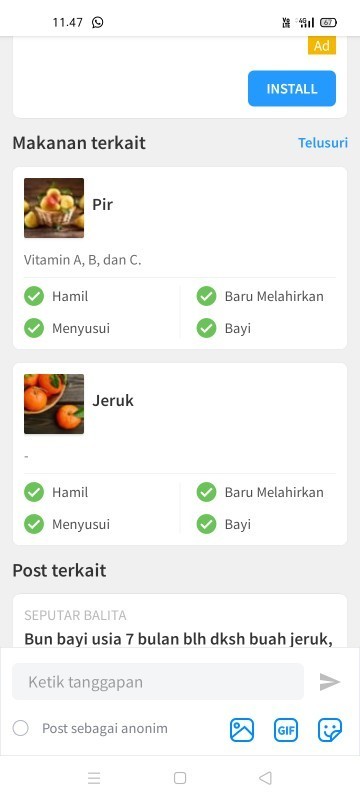360x800 pixels.
Task: Tap the INSTALL button on the ad
Action: tap(292, 88)
